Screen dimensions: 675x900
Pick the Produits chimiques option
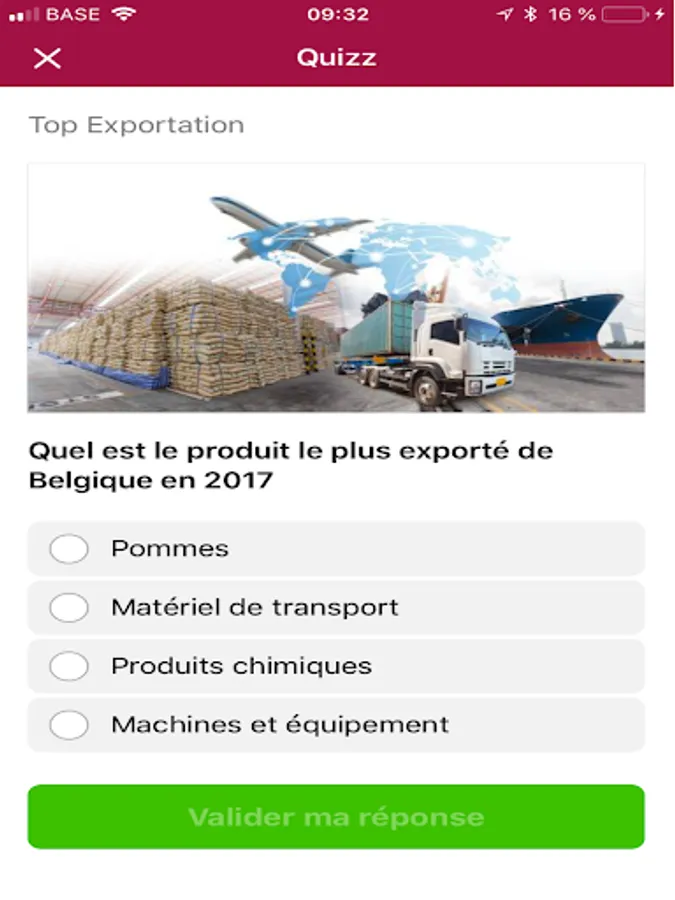point(69,666)
